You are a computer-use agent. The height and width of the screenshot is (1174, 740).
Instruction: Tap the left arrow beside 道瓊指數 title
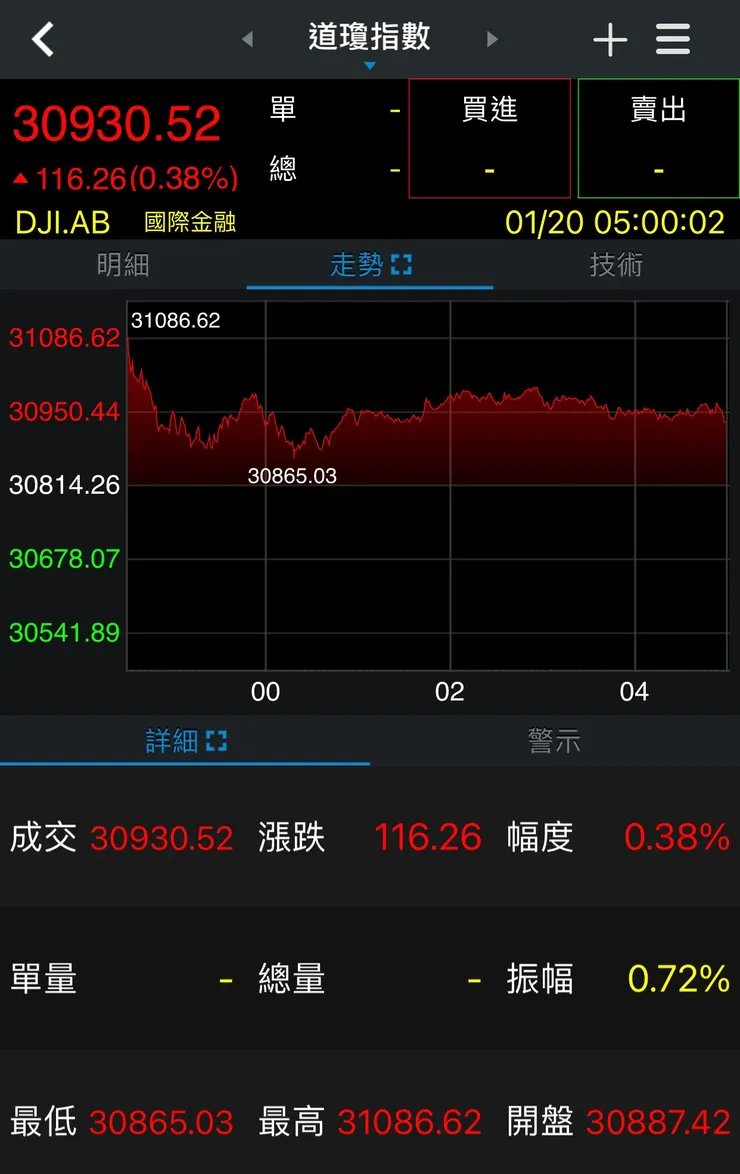point(246,39)
